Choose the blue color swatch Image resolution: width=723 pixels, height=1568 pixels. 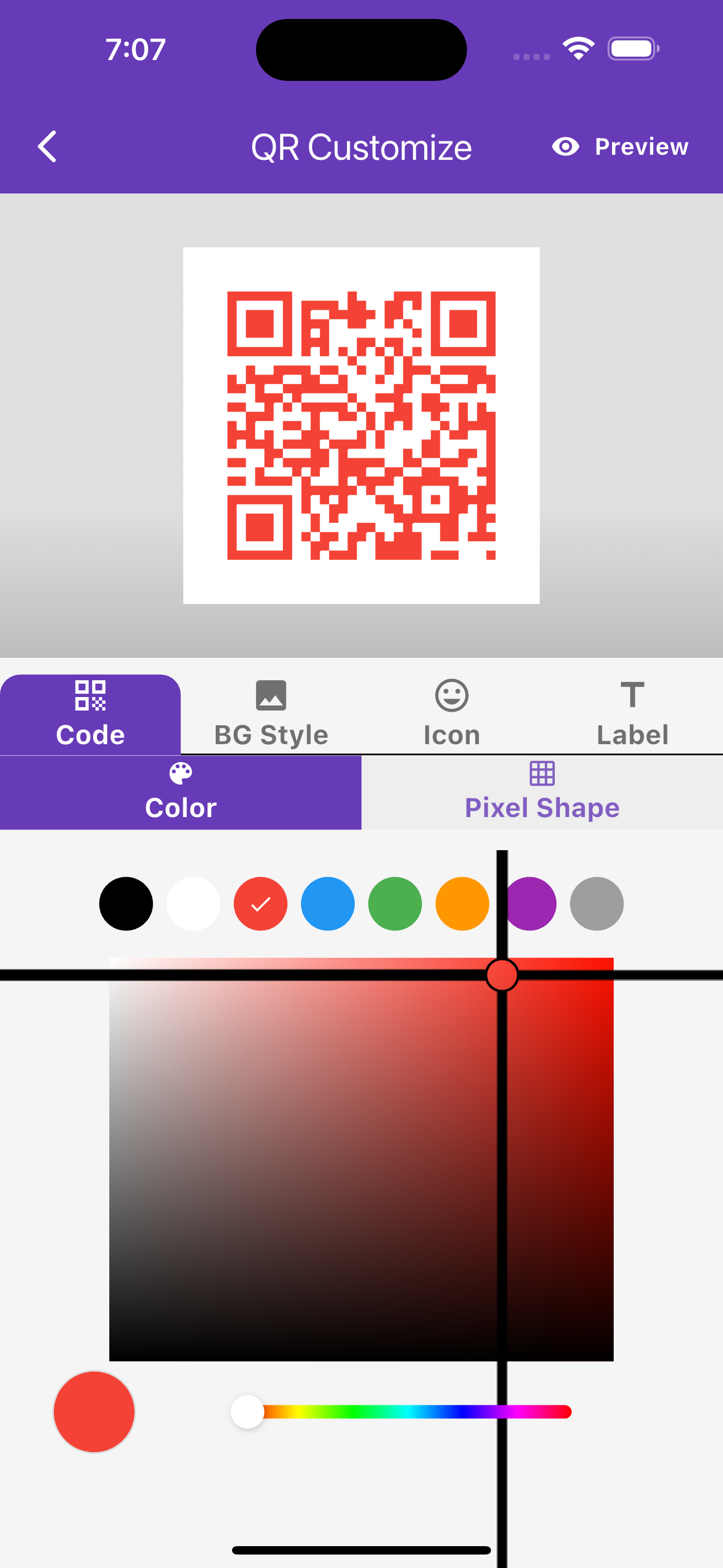pos(327,904)
